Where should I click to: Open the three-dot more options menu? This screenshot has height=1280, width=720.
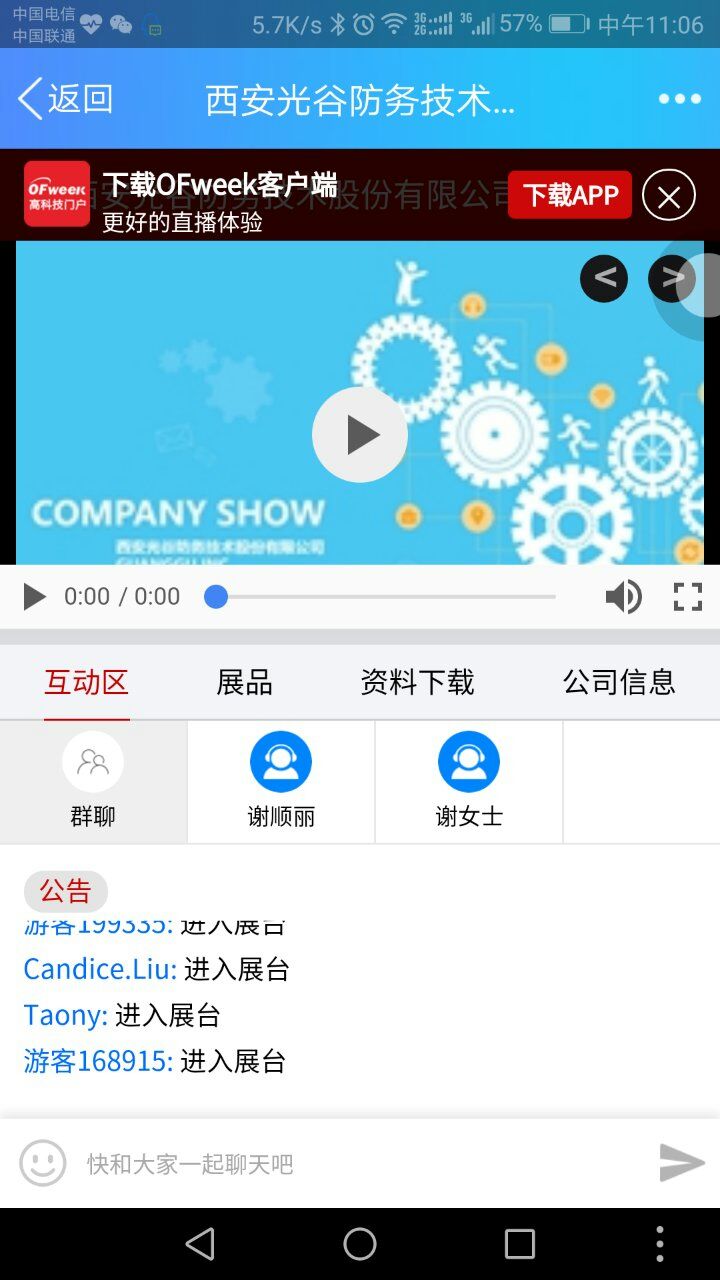(x=679, y=99)
